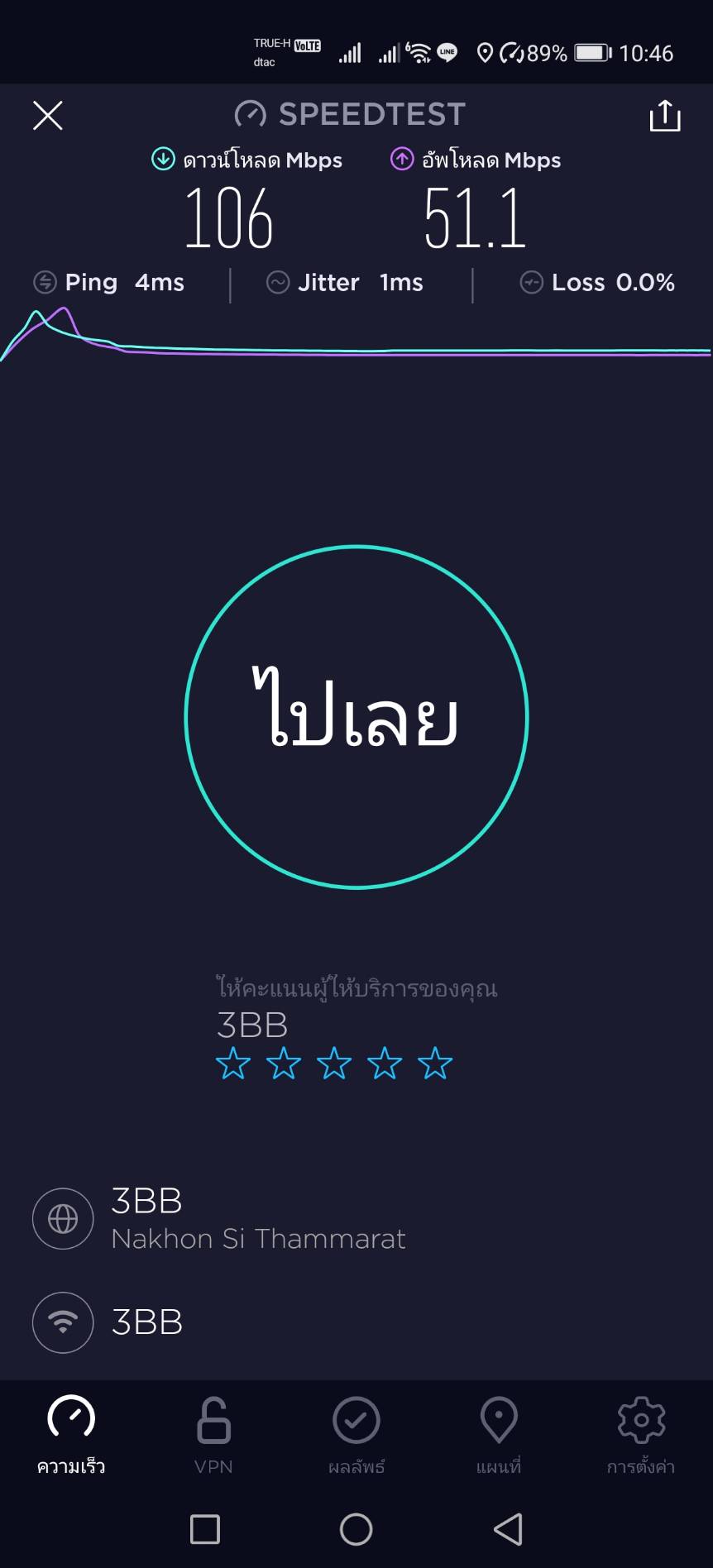Image resolution: width=713 pixels, height=1568 pixels.
Task: Rate 3BB with the first star
Action: tap(233, 1064)
